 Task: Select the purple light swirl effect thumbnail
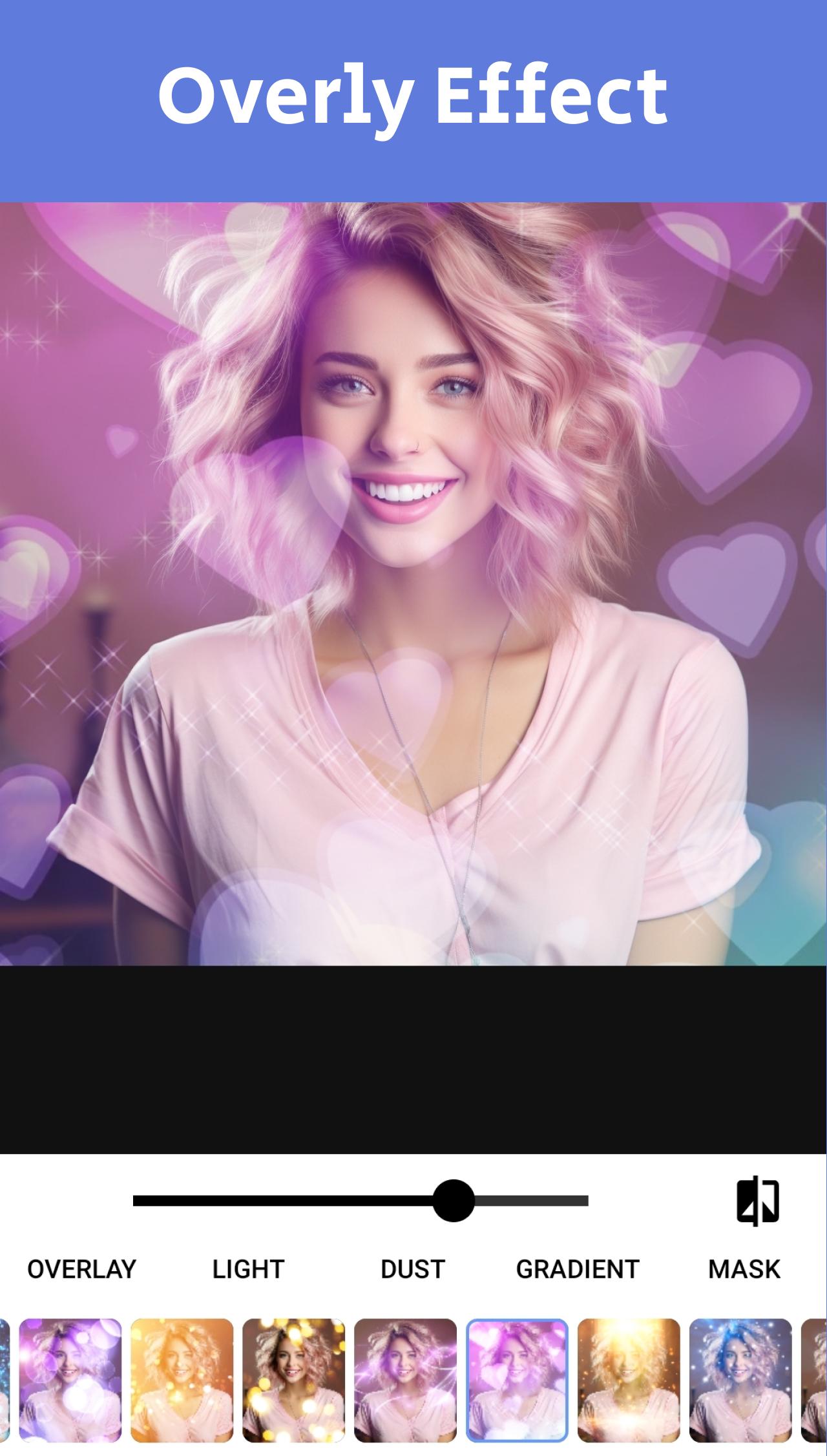(405, 1380)
